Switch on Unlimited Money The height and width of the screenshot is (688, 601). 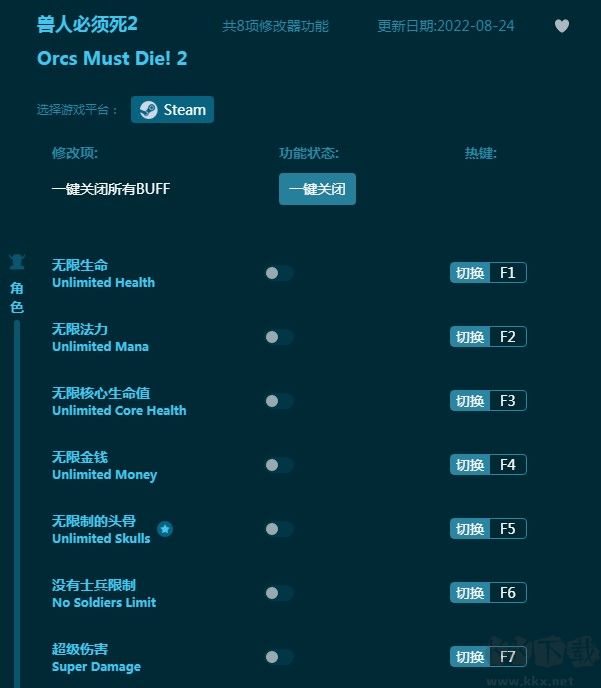point(278,465)
